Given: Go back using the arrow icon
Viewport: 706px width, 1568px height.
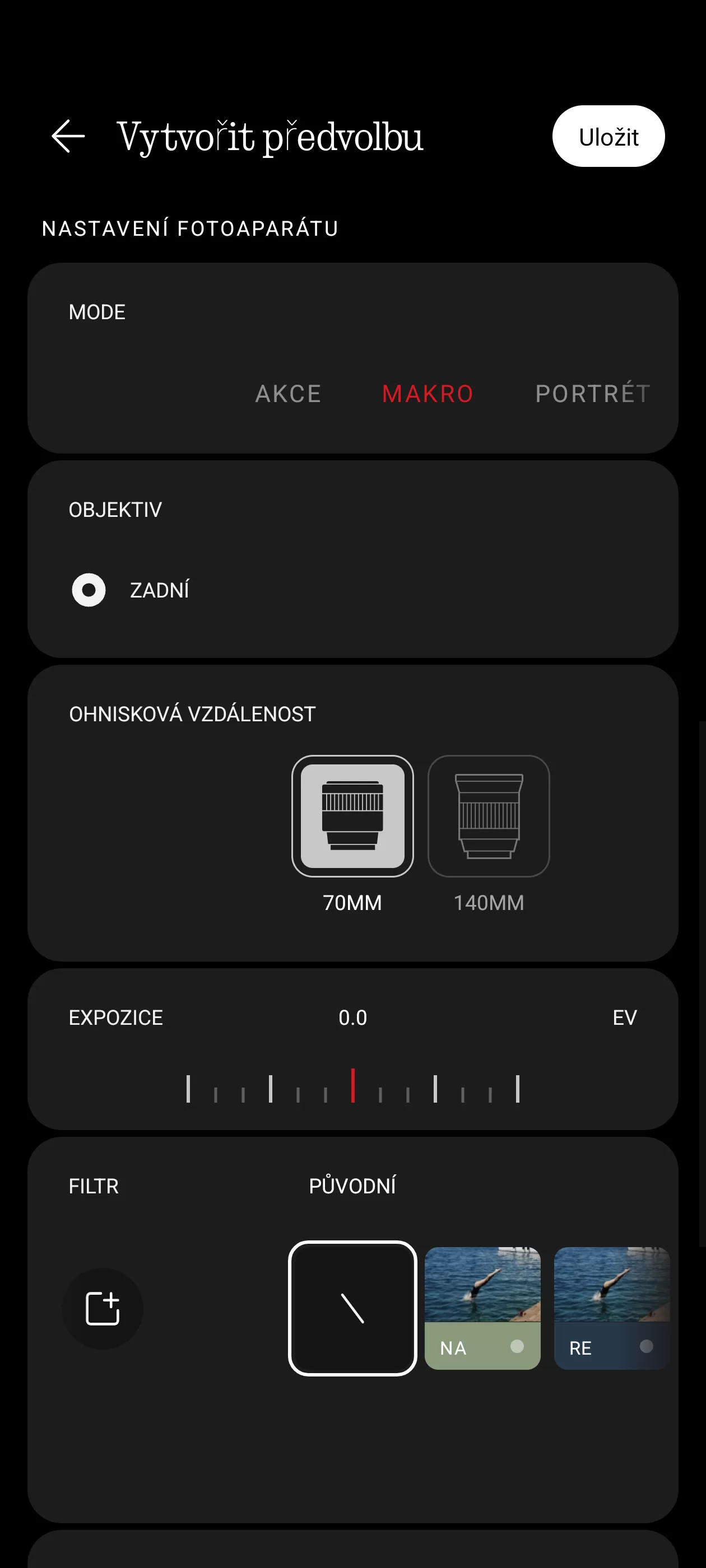Looking at the screenshot, I should [x=68, y=135].
